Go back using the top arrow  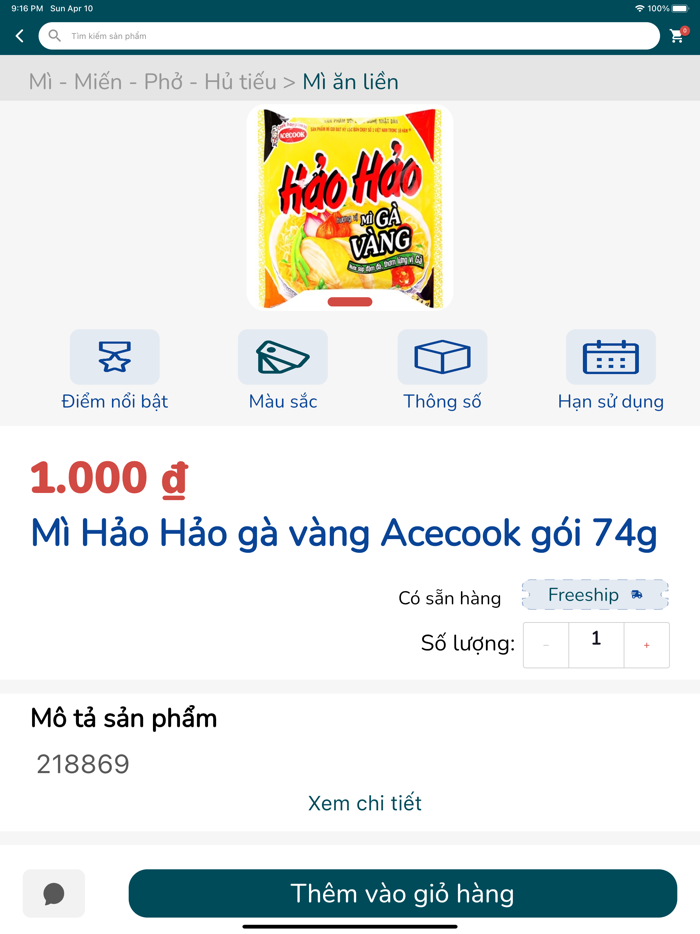(x=19, y=36)
